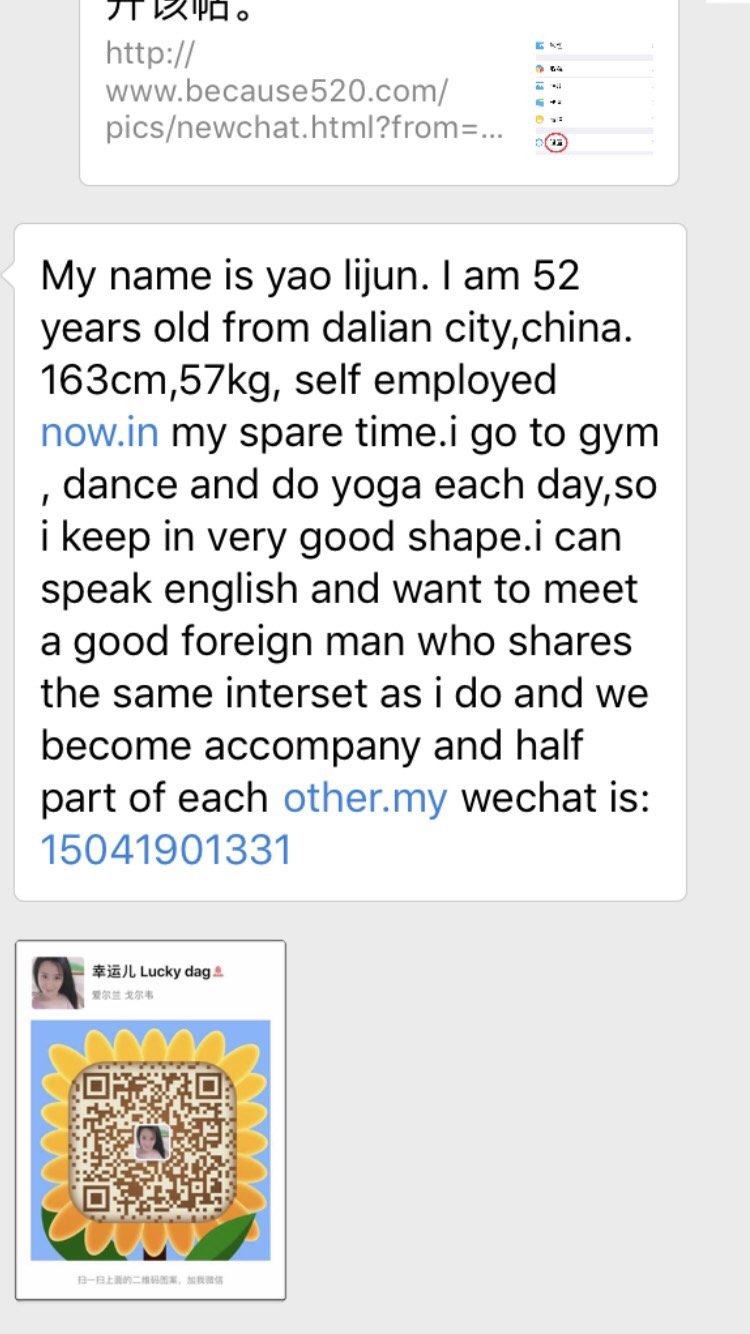
Task: Tap the number 15041901331 link
Action: click(166, 850)
